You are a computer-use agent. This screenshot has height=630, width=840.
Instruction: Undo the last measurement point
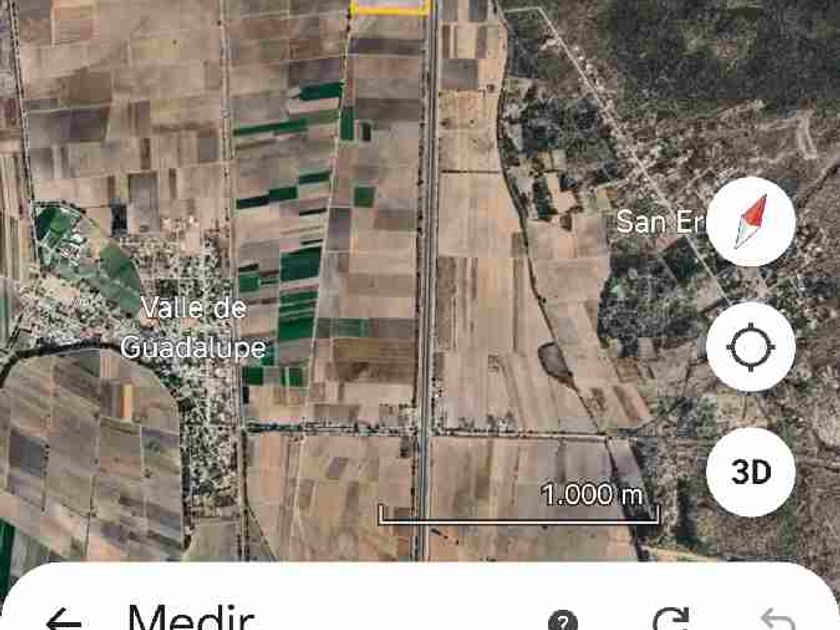(x=776, y=621)
